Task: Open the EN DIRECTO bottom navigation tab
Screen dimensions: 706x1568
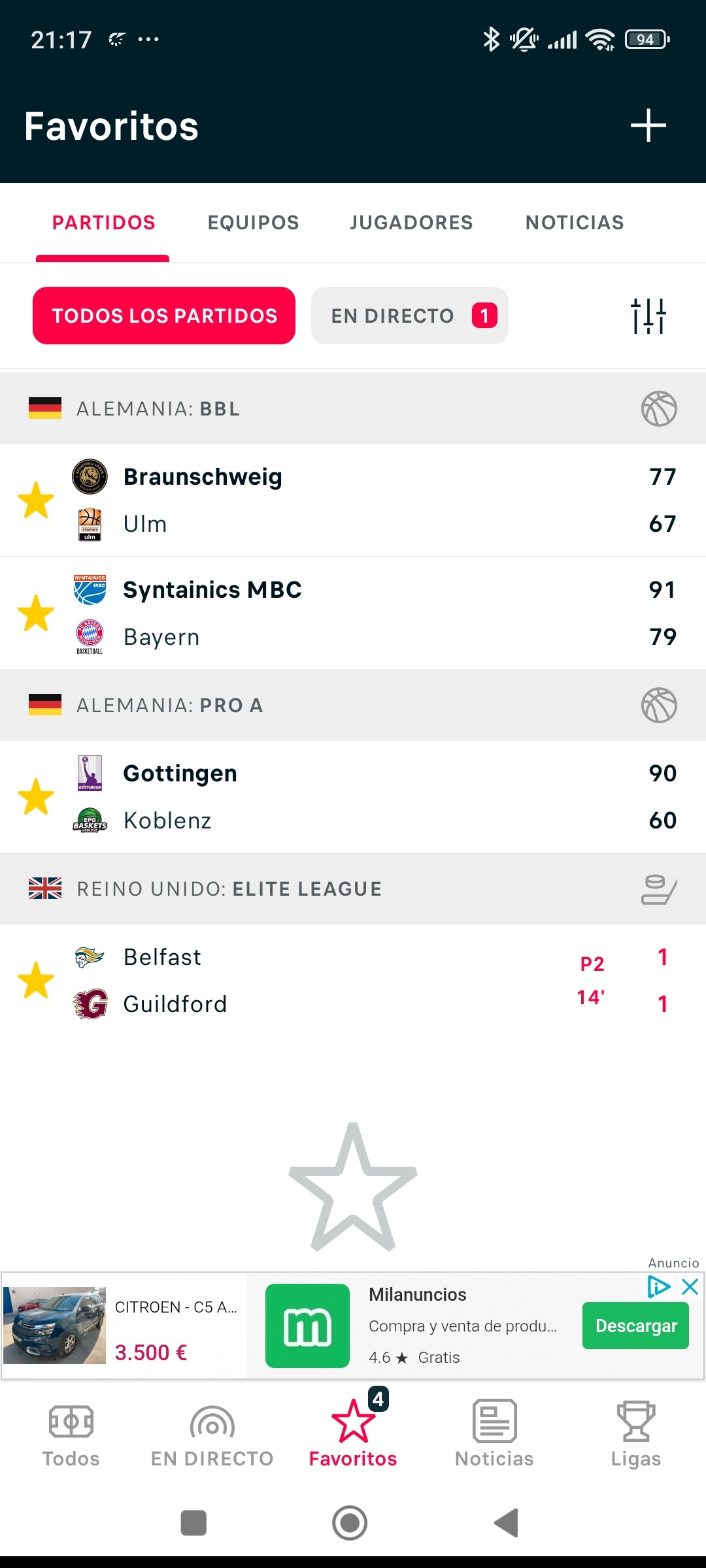Action: [212, 1435]
